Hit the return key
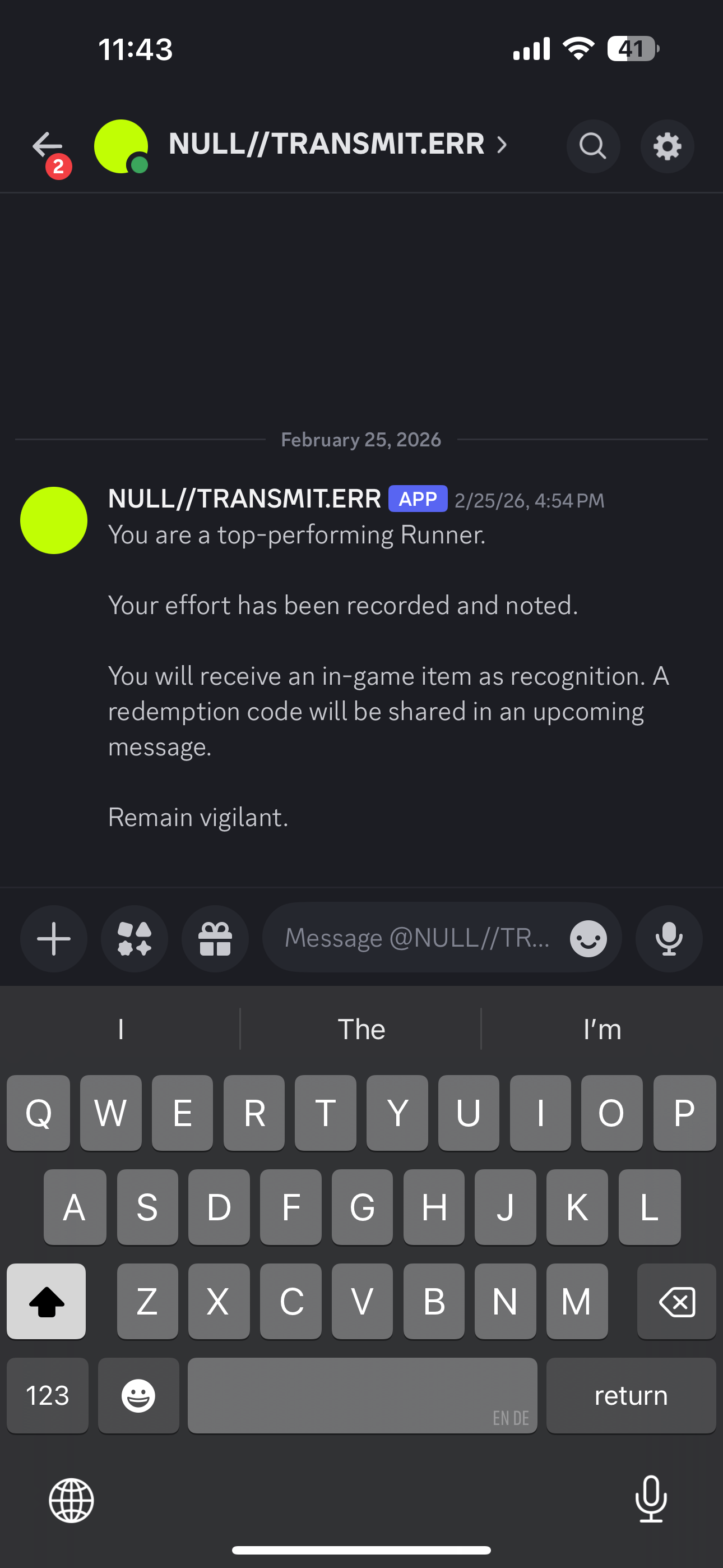The image size is (723, 1568). pos(631,1395)
